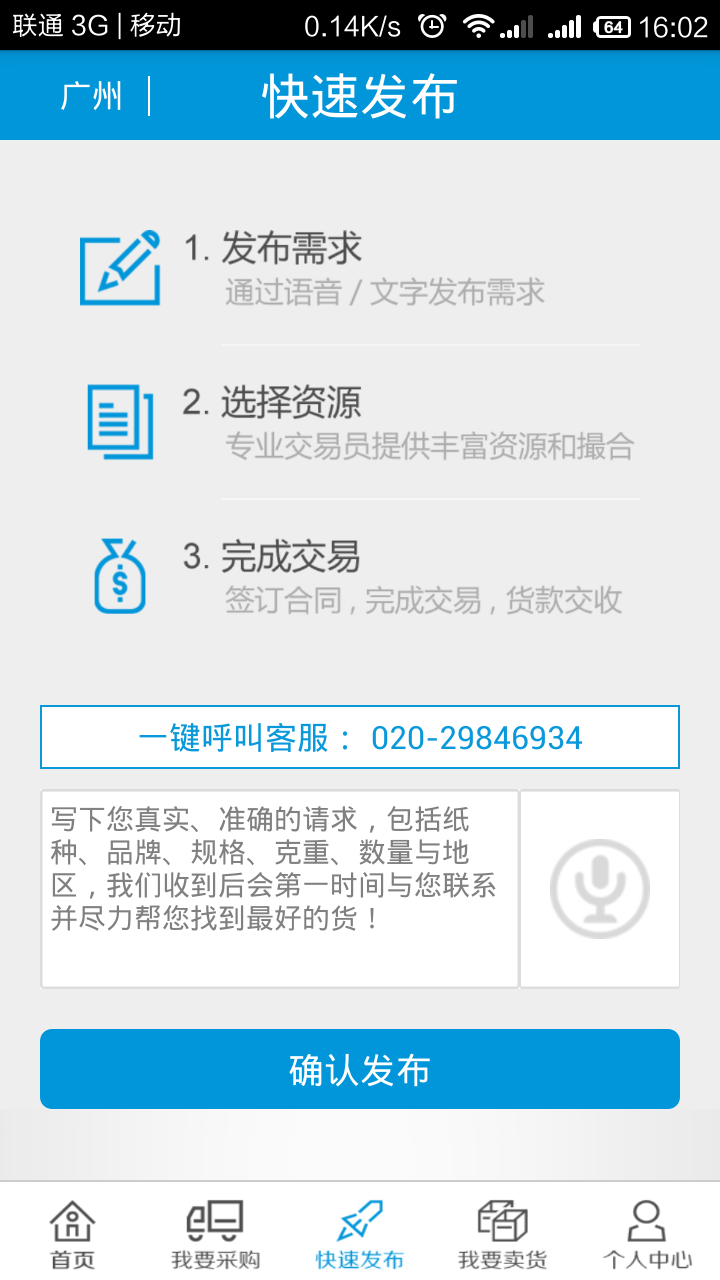Tap the microphone for voice input

point(600,888)
